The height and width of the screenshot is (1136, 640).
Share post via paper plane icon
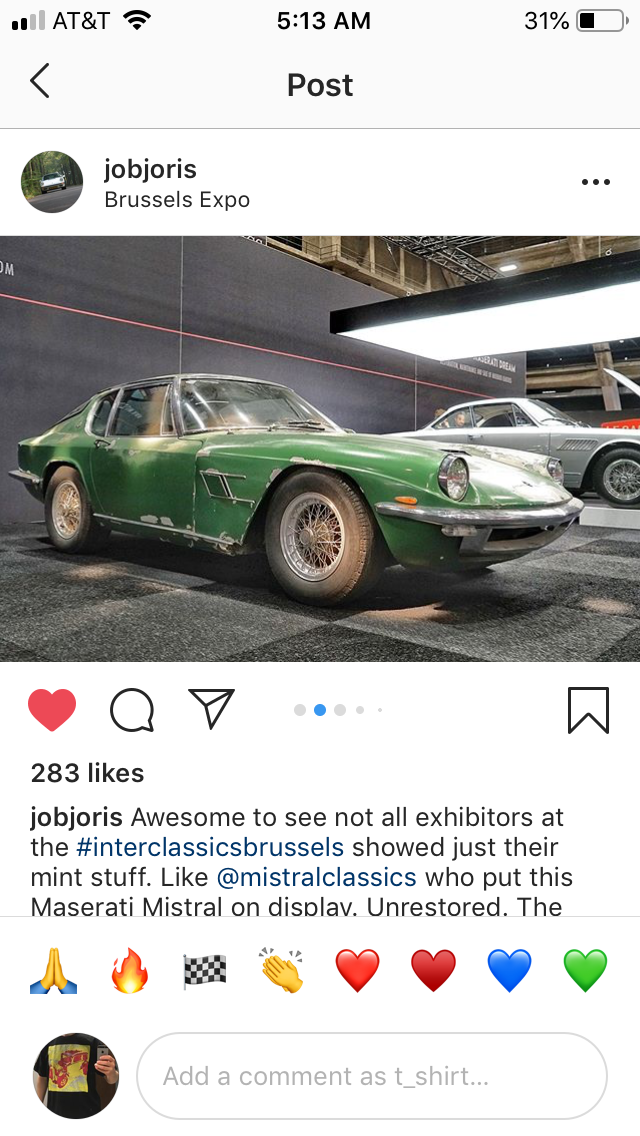click(x=212, y=708)
